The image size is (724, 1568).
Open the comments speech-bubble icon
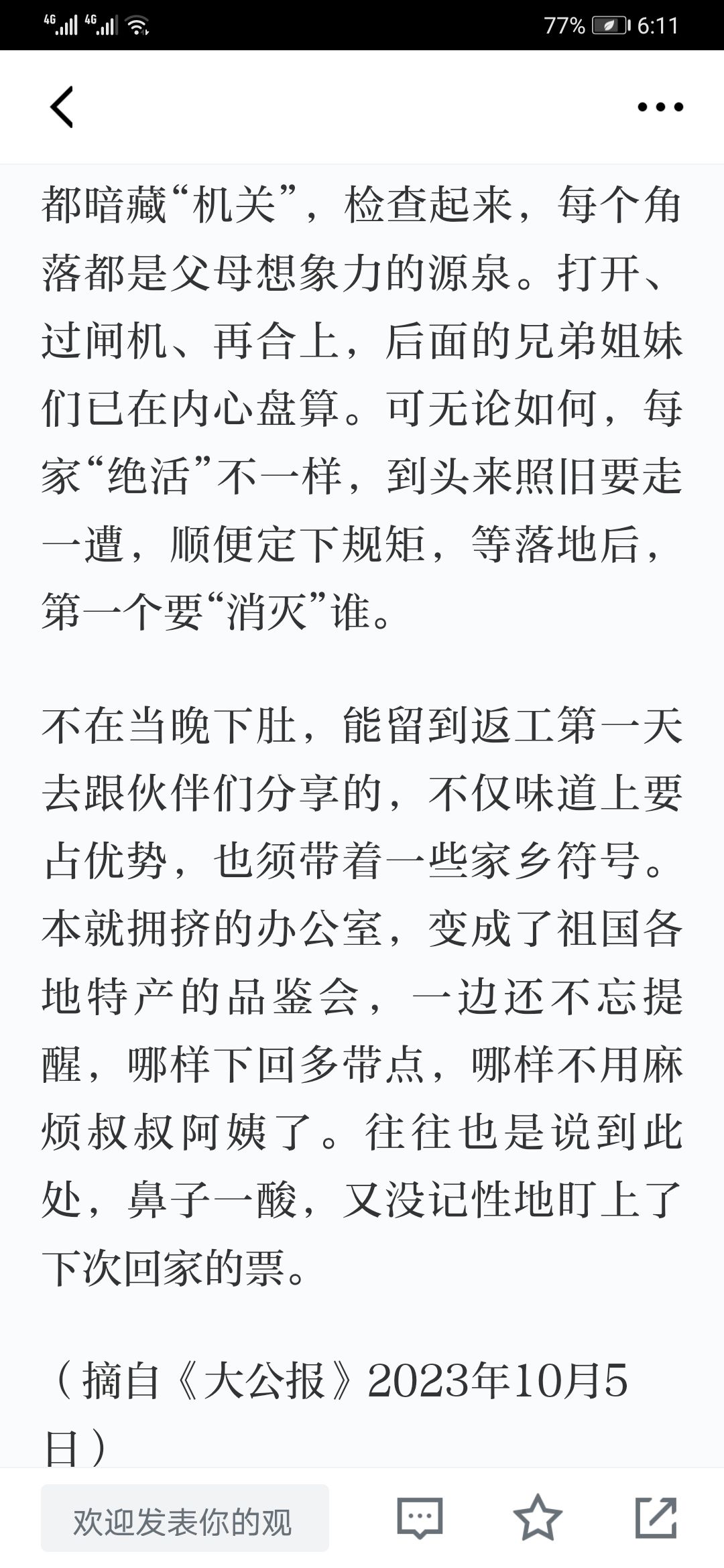pos(420,1518)
